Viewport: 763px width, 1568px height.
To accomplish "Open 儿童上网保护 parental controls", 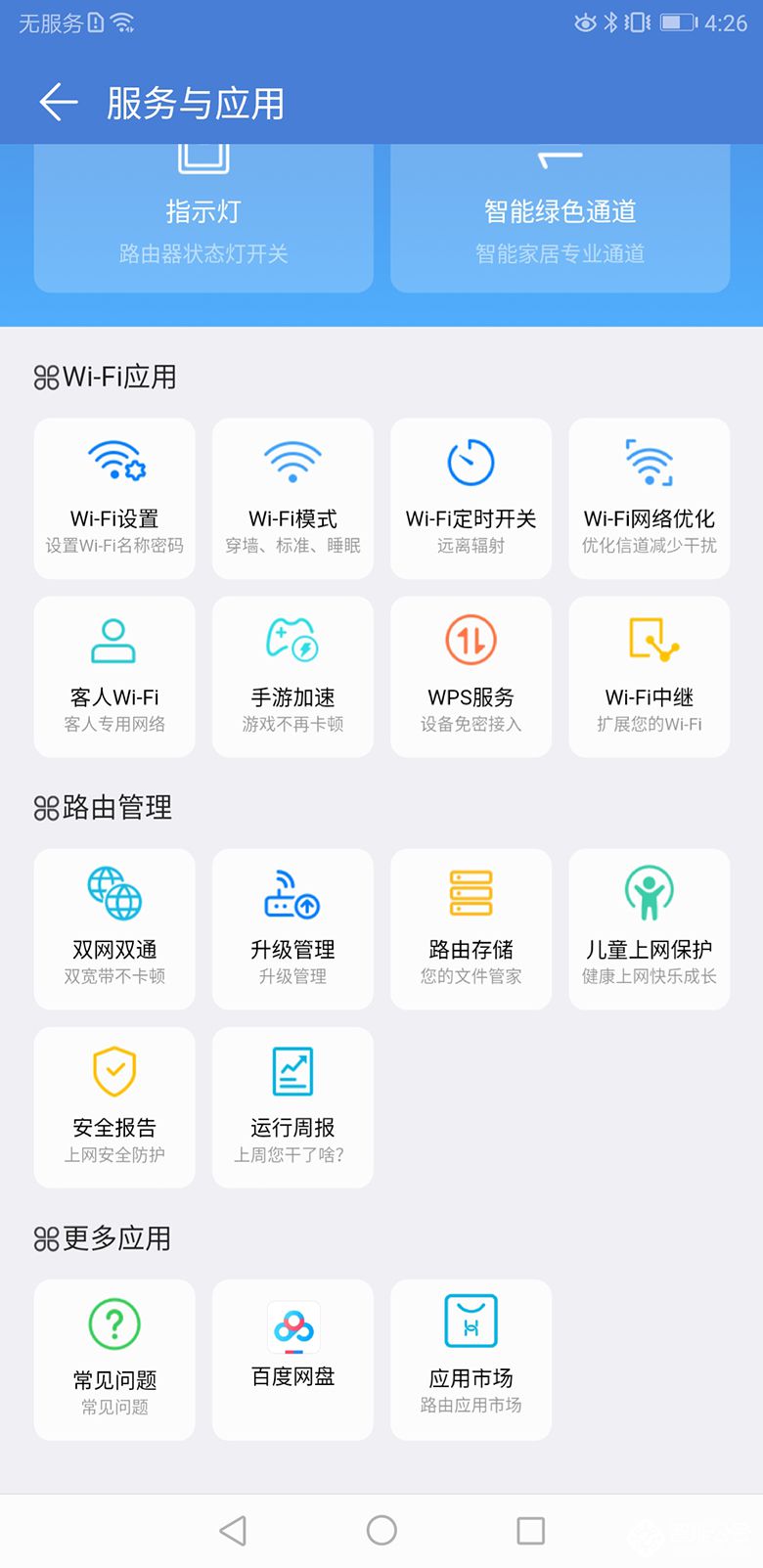I will 649,928.
